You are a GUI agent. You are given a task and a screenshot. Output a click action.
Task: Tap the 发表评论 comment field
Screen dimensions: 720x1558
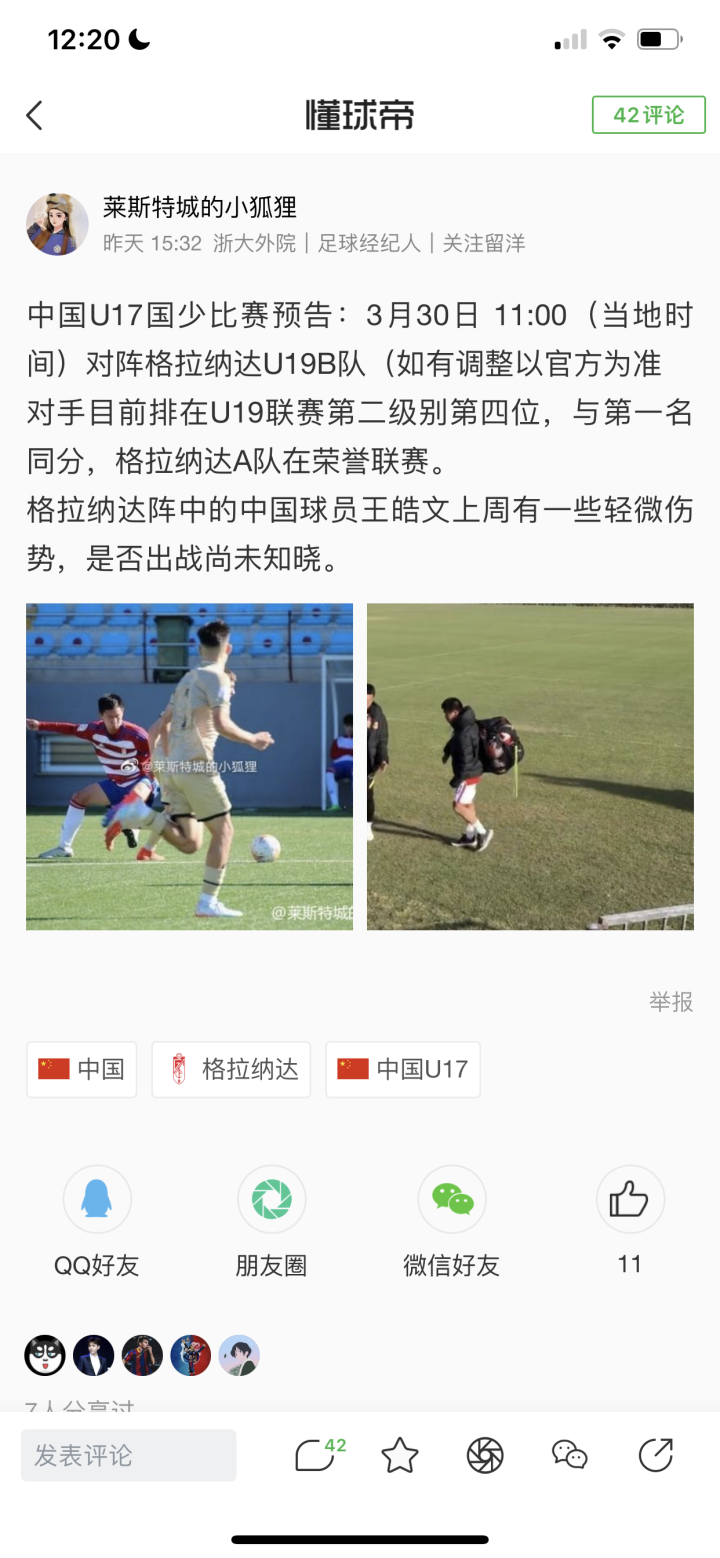point(129,1455)
